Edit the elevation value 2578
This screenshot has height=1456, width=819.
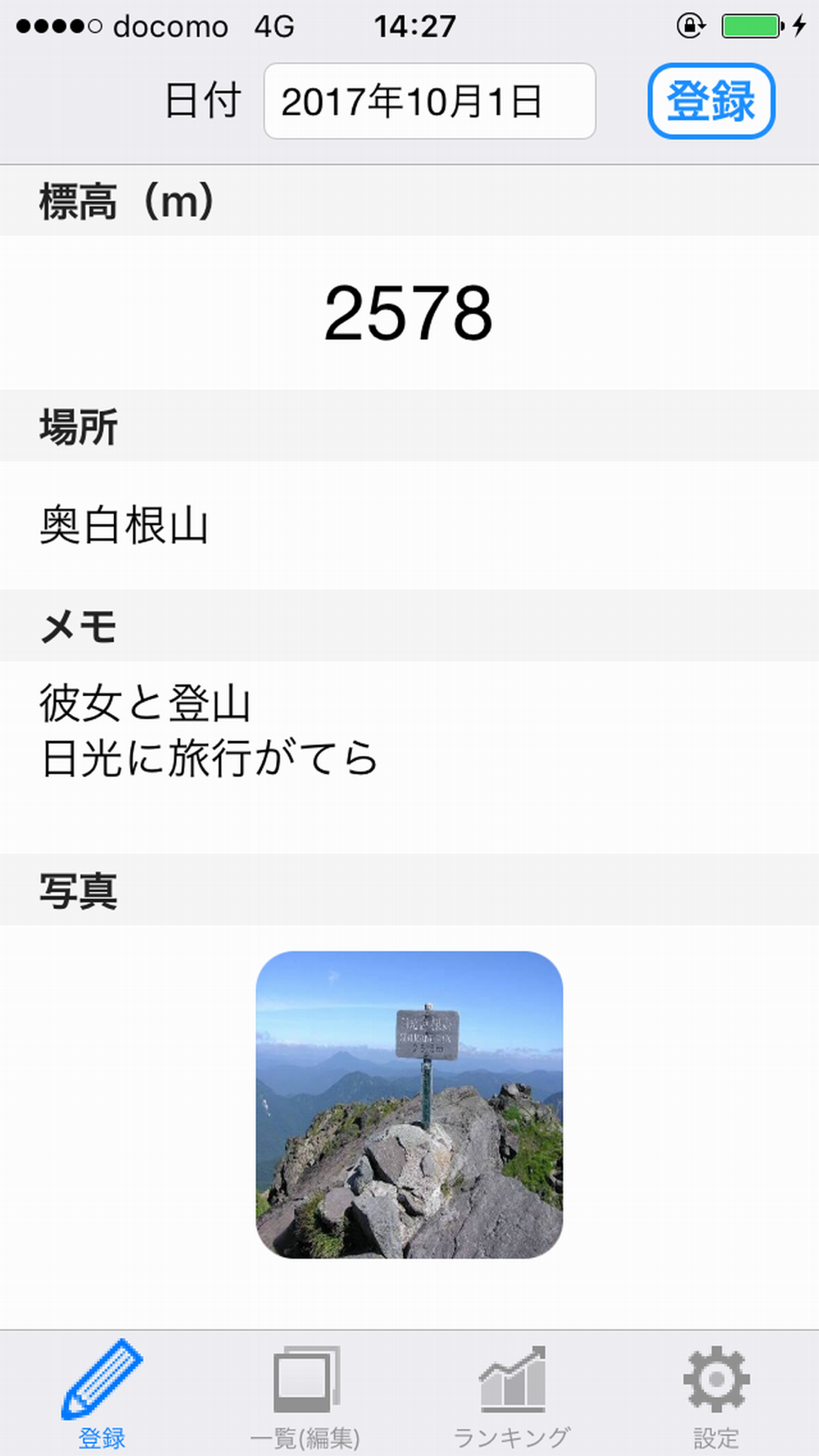[409, 313]
